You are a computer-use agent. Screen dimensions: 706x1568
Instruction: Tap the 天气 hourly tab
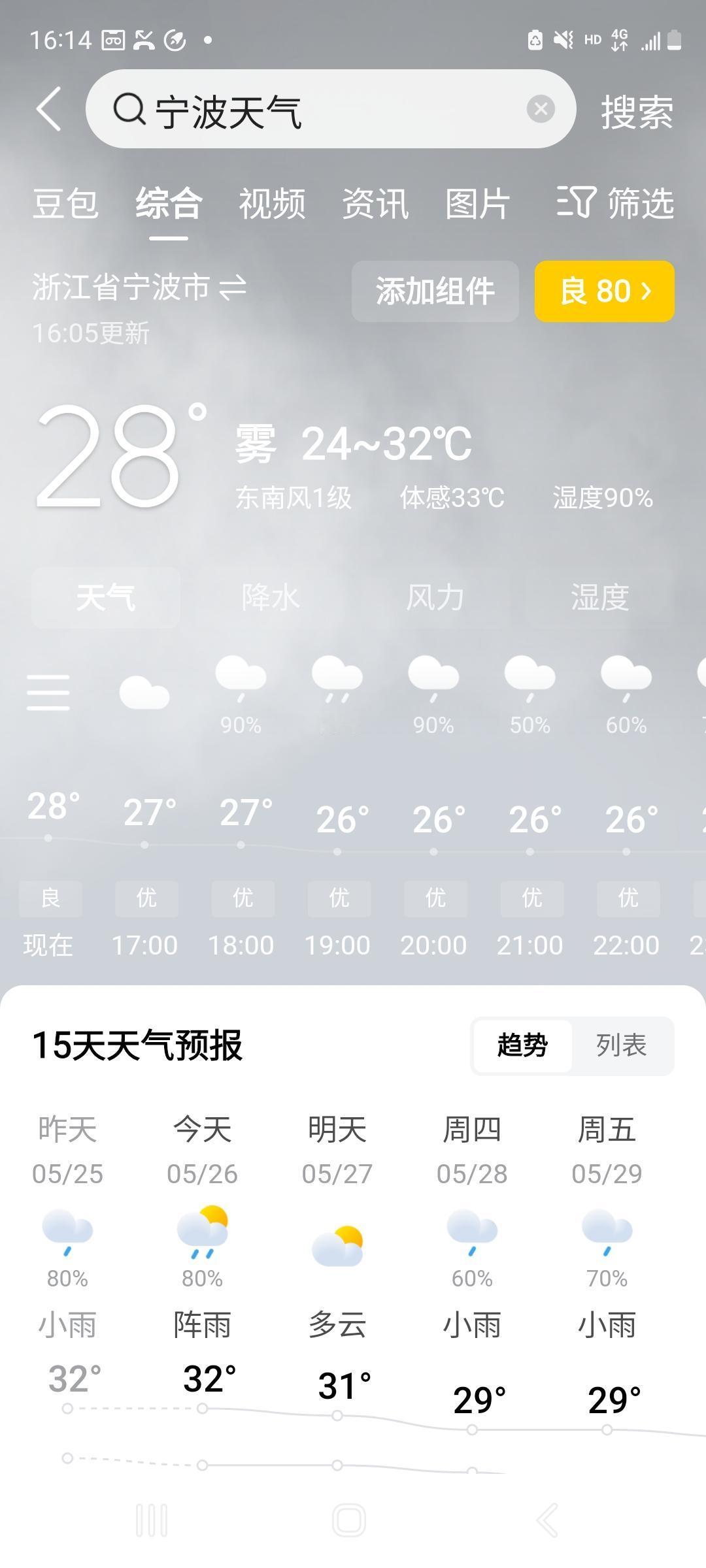click(x=106, y=598)
